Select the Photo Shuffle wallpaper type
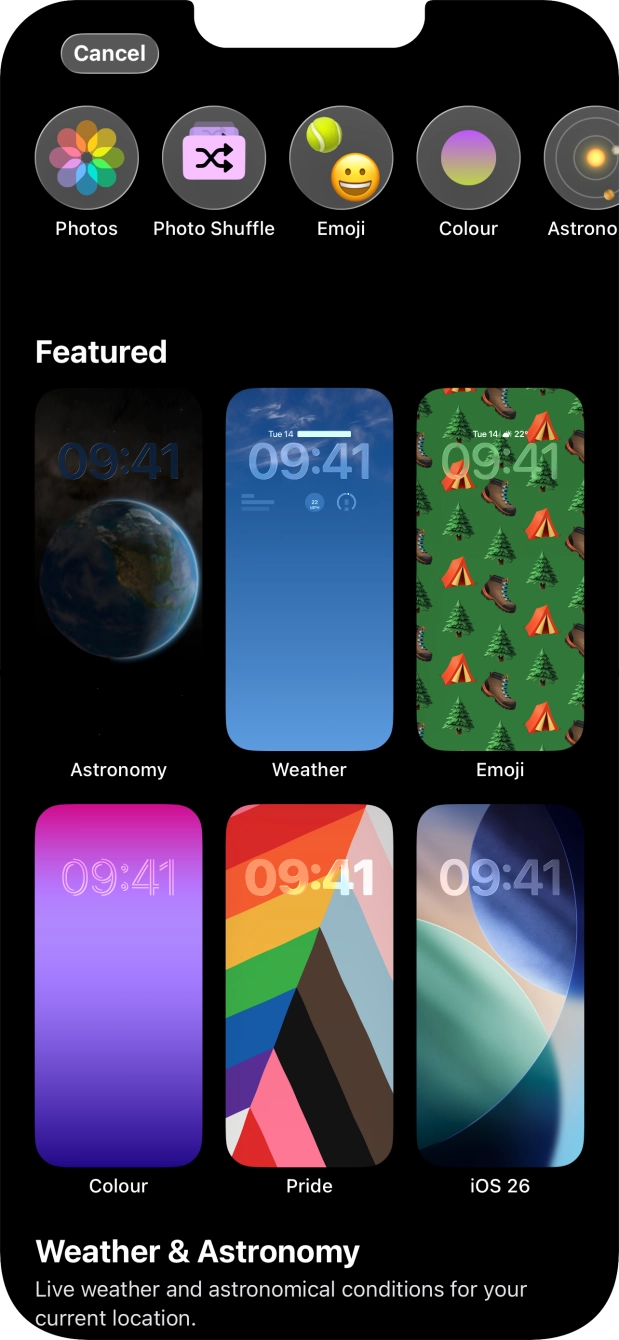Viewport: 619px width, 1340px height. [x=214, y=158]
